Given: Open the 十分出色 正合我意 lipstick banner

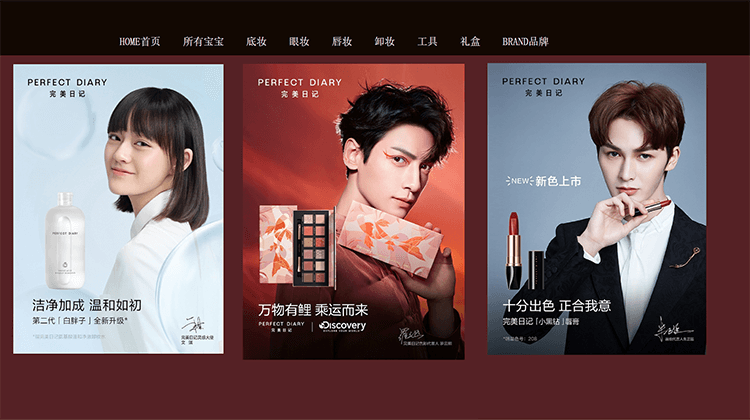Looking at the screenshot, I should tap(596, 208).
